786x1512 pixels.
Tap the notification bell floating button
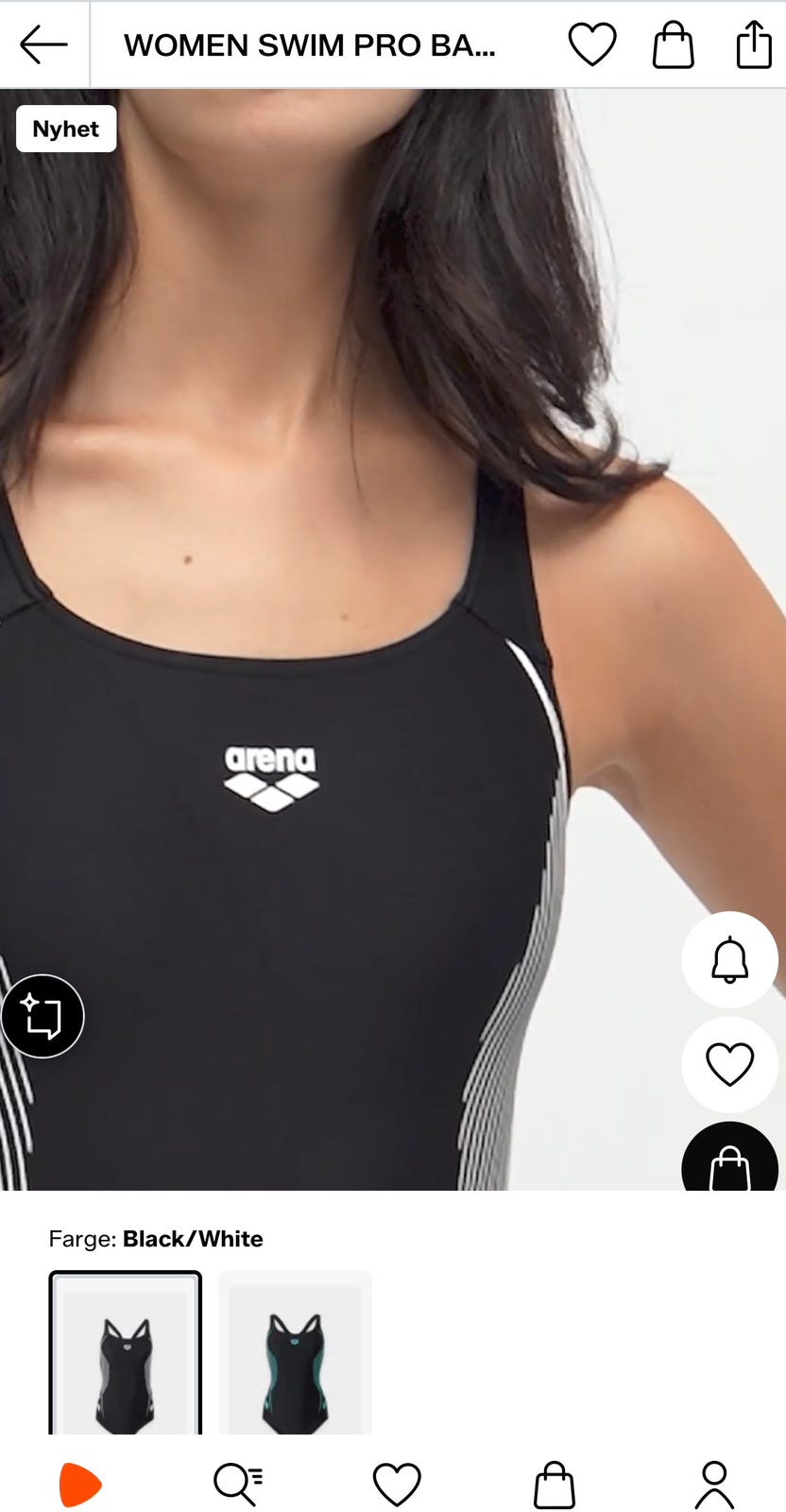729,960
